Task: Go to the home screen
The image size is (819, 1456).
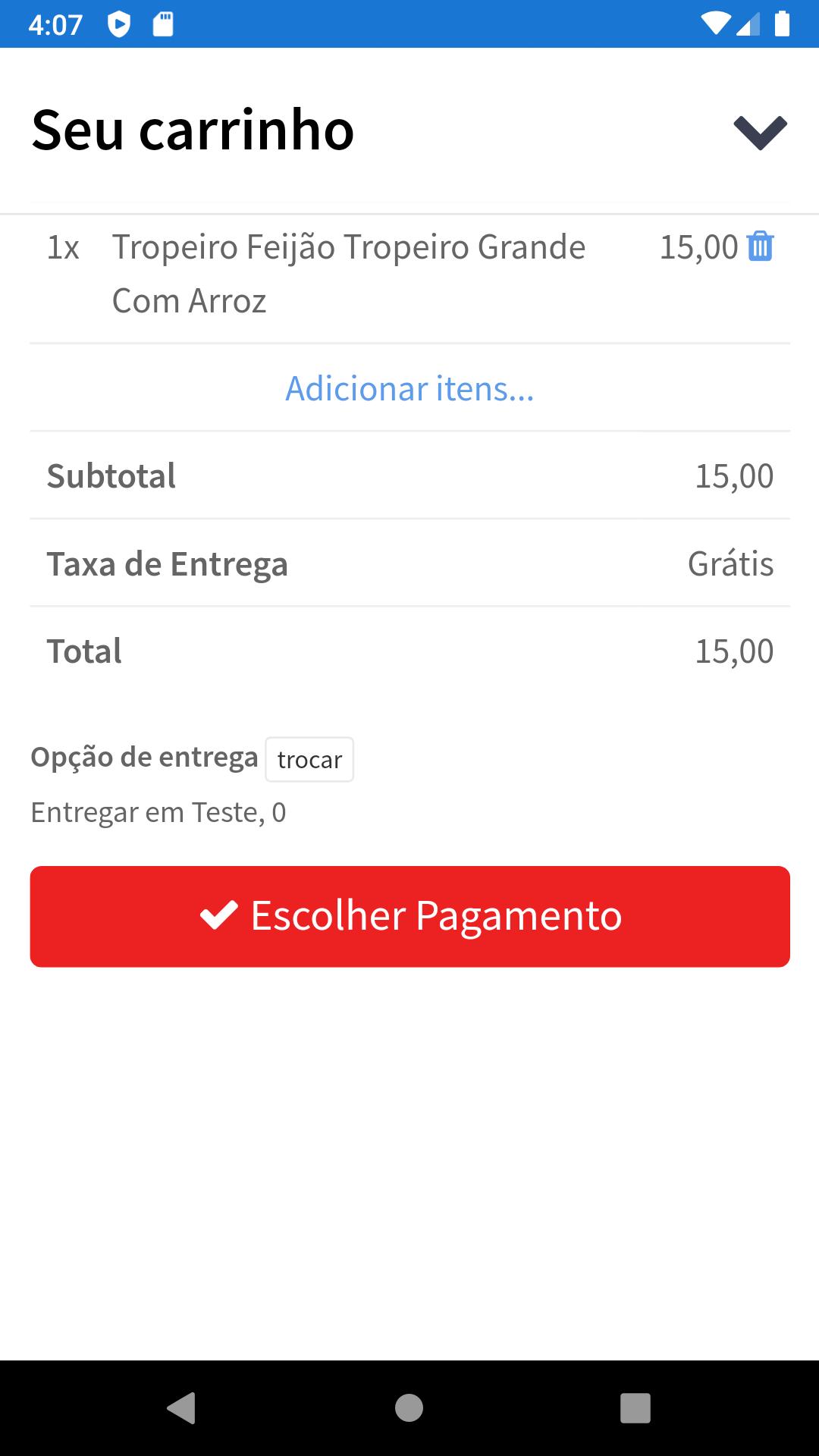Action: [x=409, y=1408]
